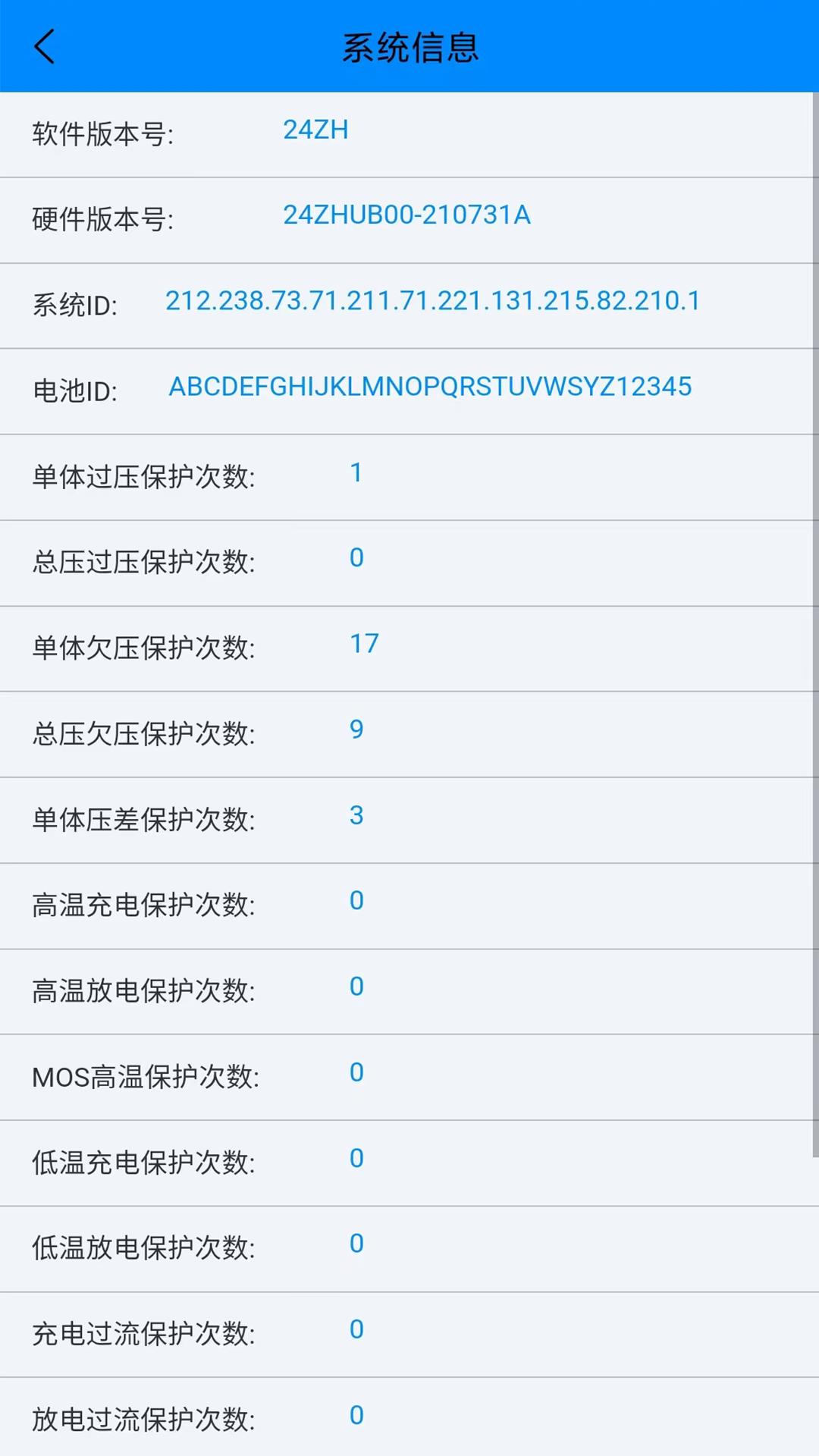Click the 单体过压保护次数 count 1
Viewport: 819px width, 1456px height.
(x=356, y=472)
